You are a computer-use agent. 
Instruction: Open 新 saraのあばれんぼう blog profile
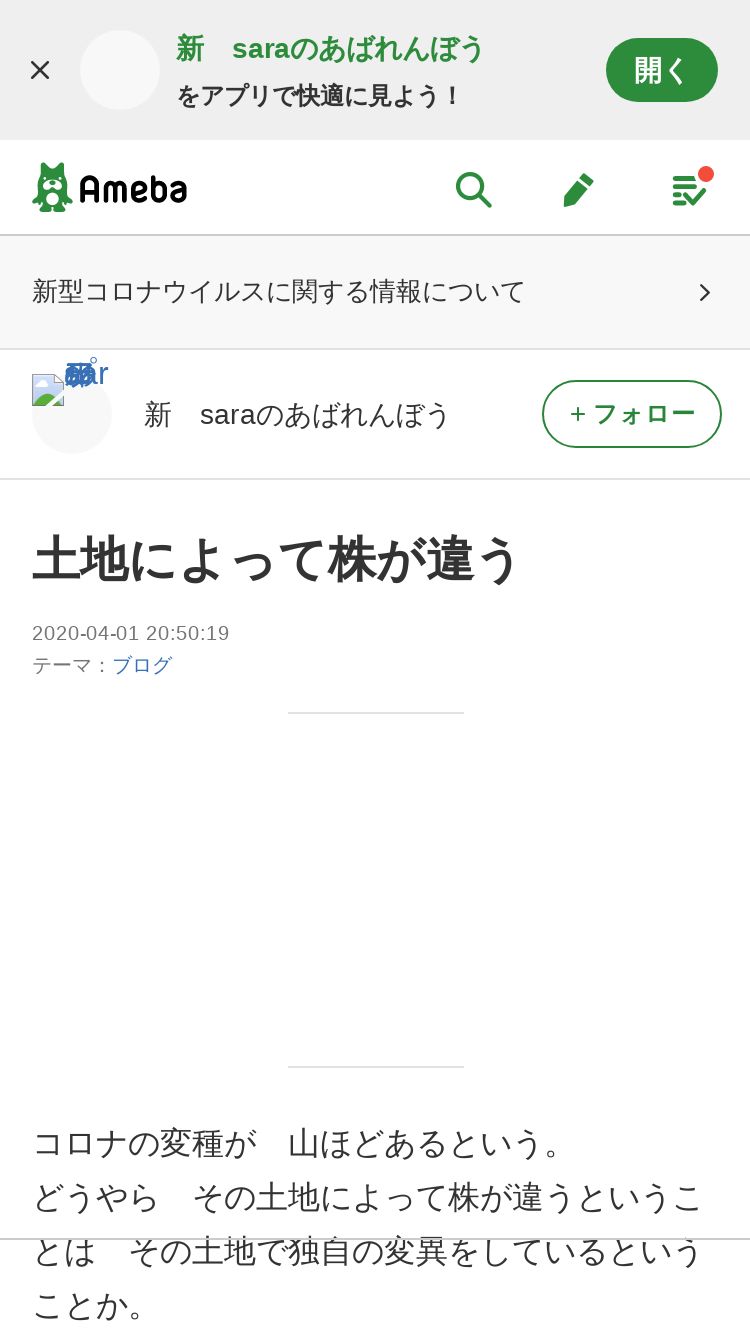coord(298,414)
